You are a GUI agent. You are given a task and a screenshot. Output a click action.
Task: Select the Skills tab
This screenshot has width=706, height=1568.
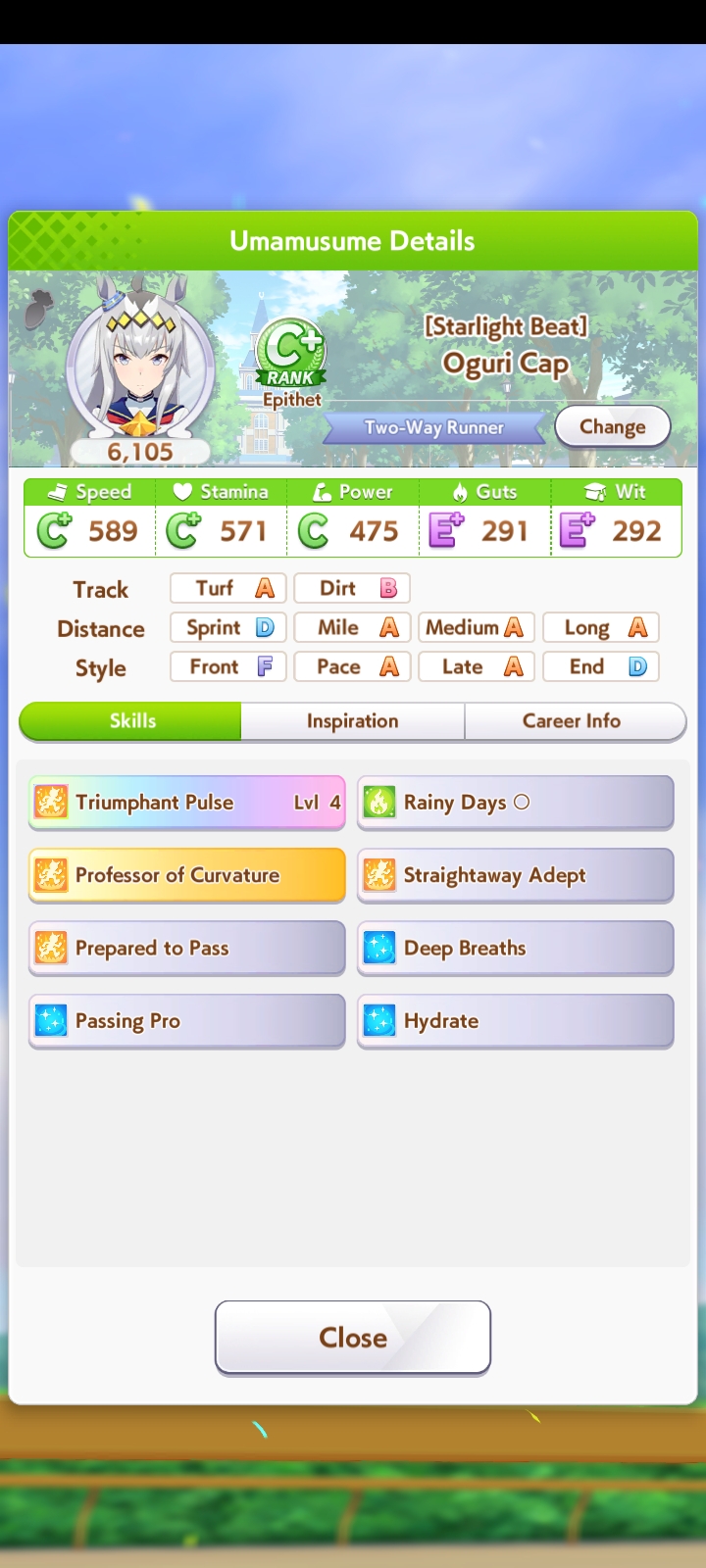(x=130, y=721)
